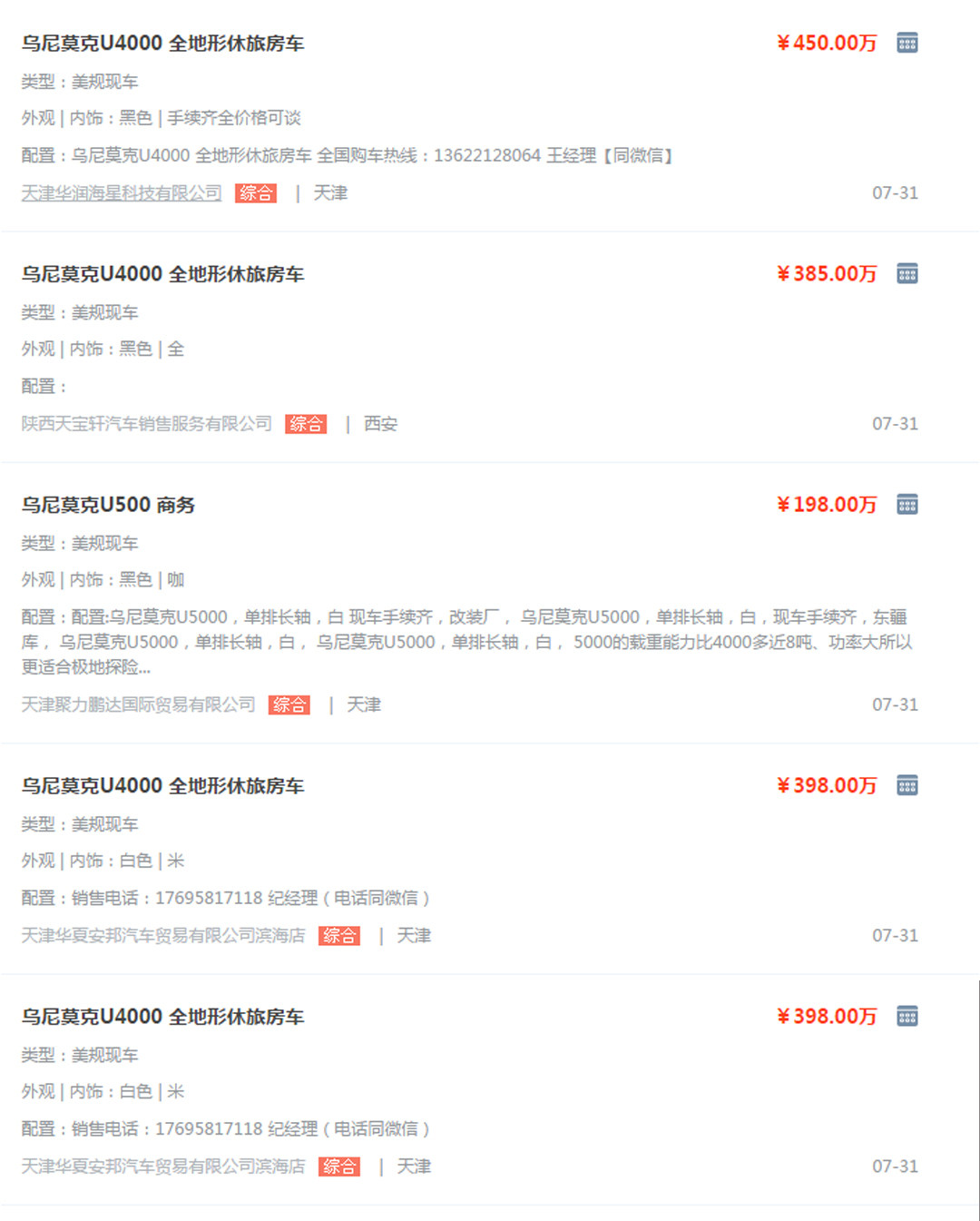Viewport: 980px width, 1221px height.
Task: Open the 385.00万 Unimog U4000 listing
Action: click(x=163, y=274)
